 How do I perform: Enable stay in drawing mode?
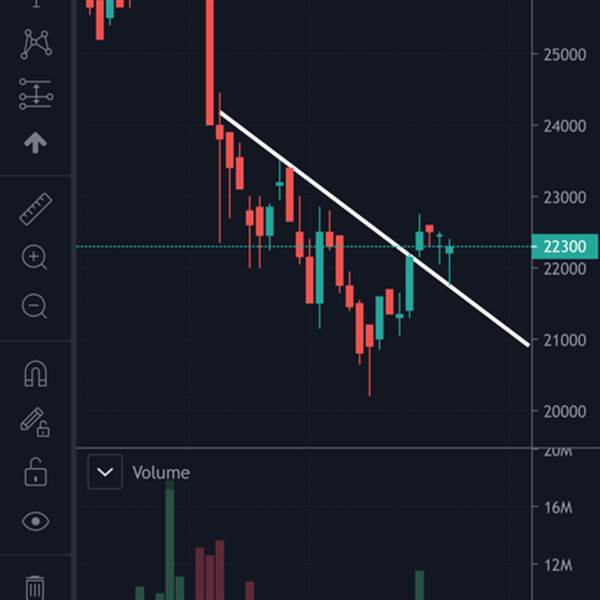tap(35, 422)
